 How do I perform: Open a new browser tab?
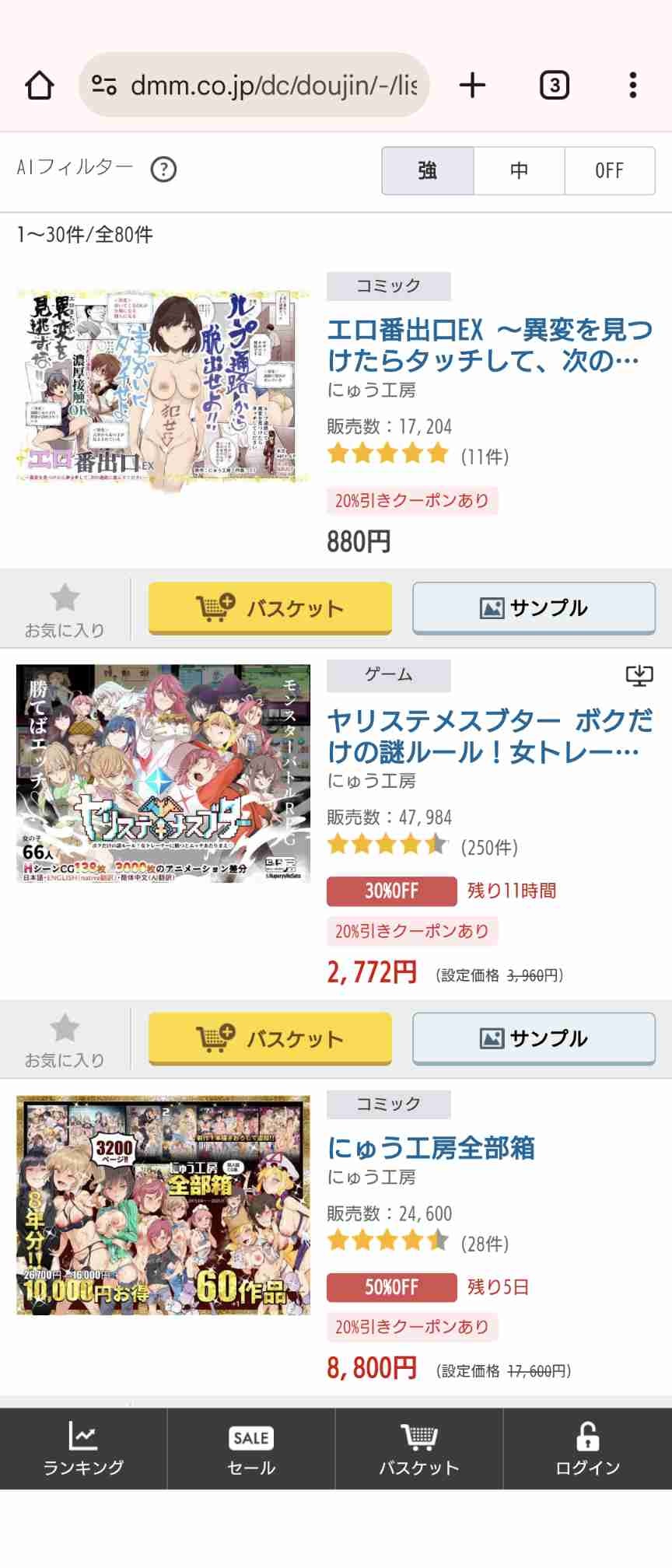[x=472, y=86]
